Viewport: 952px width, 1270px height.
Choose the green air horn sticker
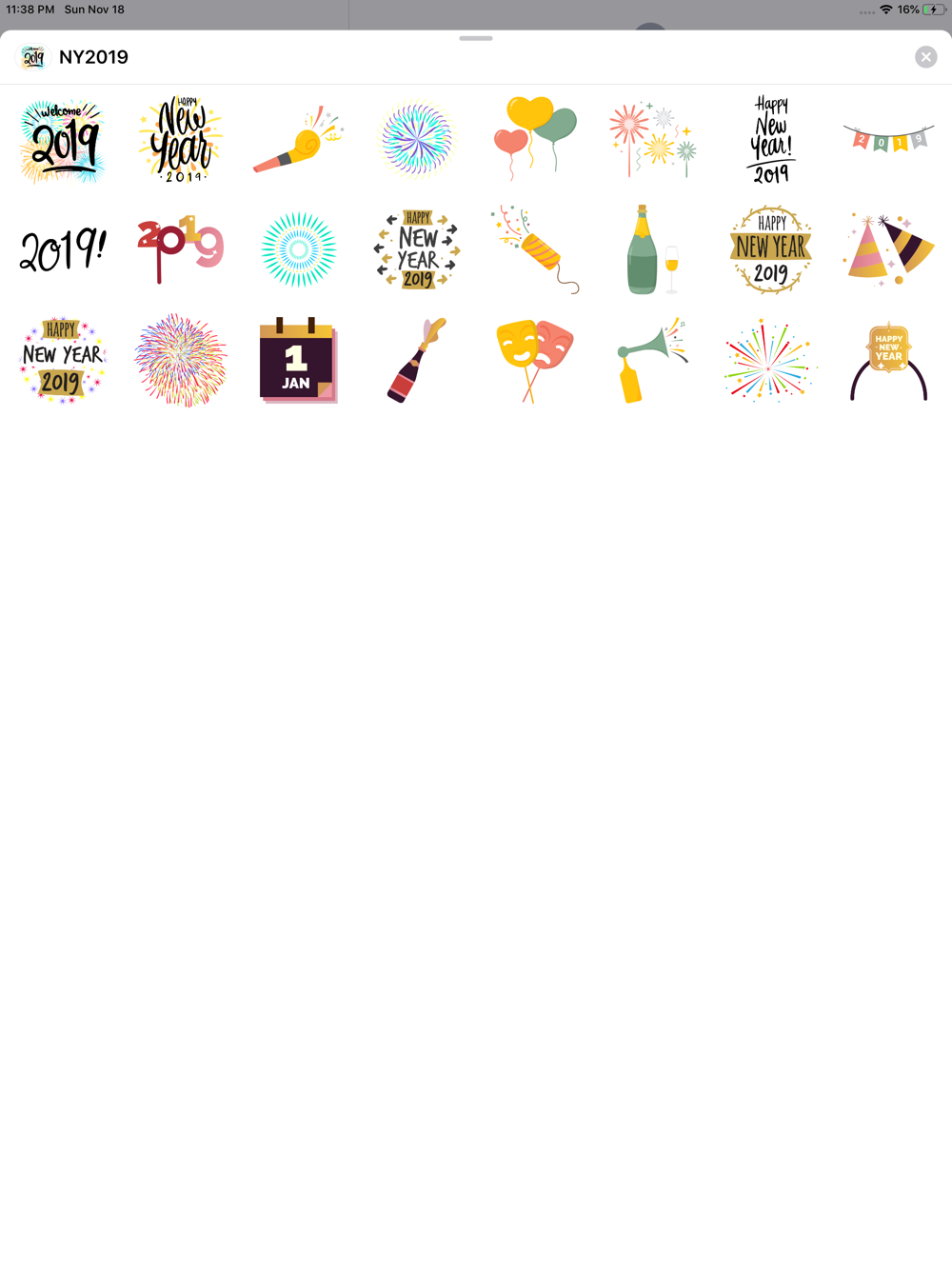pyautogui.click(x=653, y=361)
